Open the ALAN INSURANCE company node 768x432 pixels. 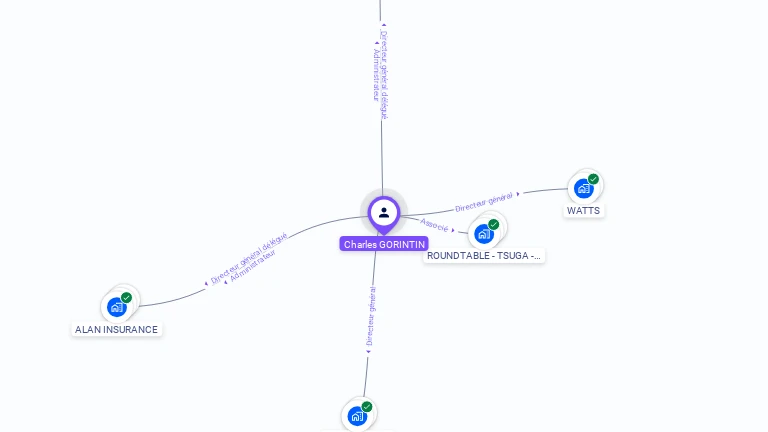point(117,306)
